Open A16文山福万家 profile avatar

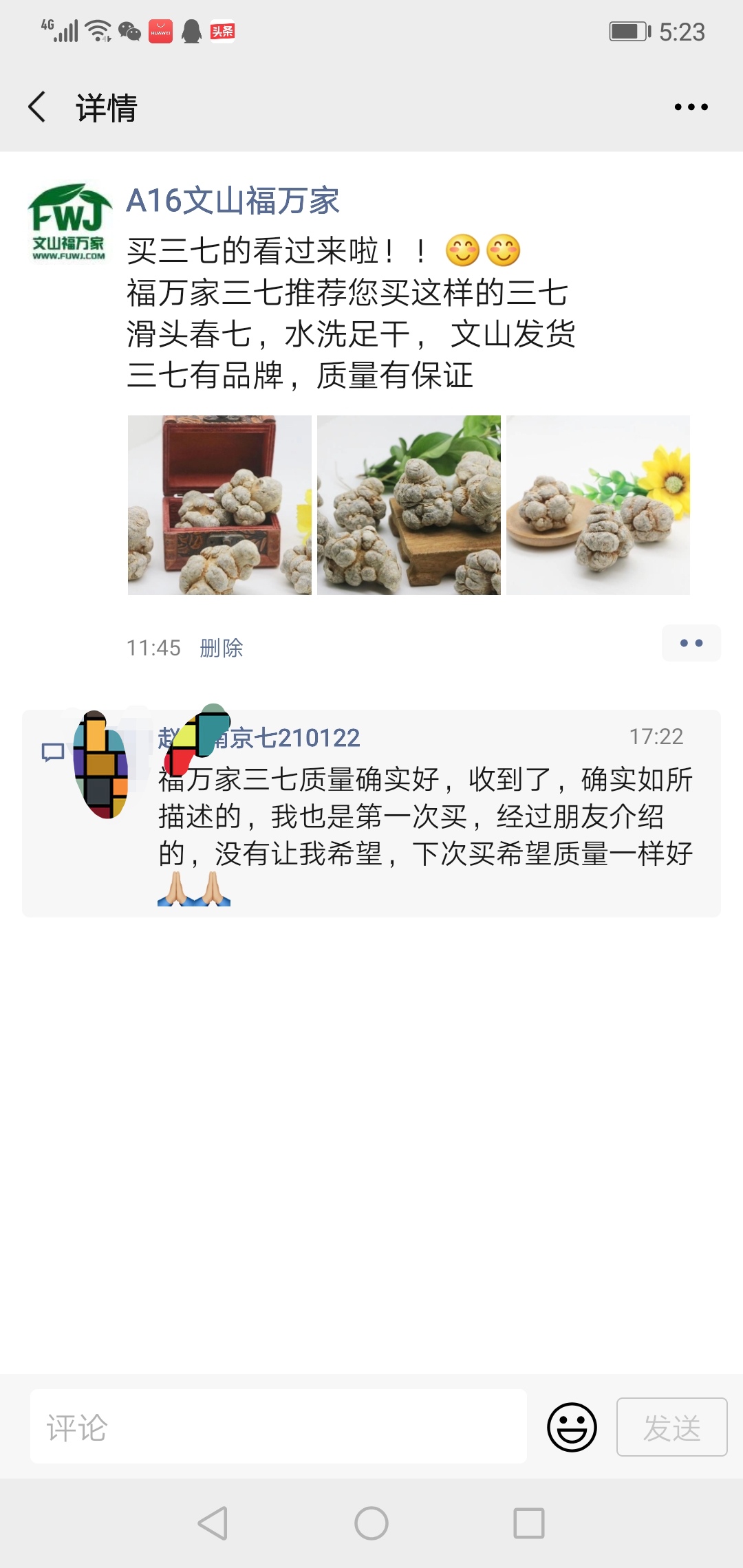pyautogui.click(x=69, y=221)
